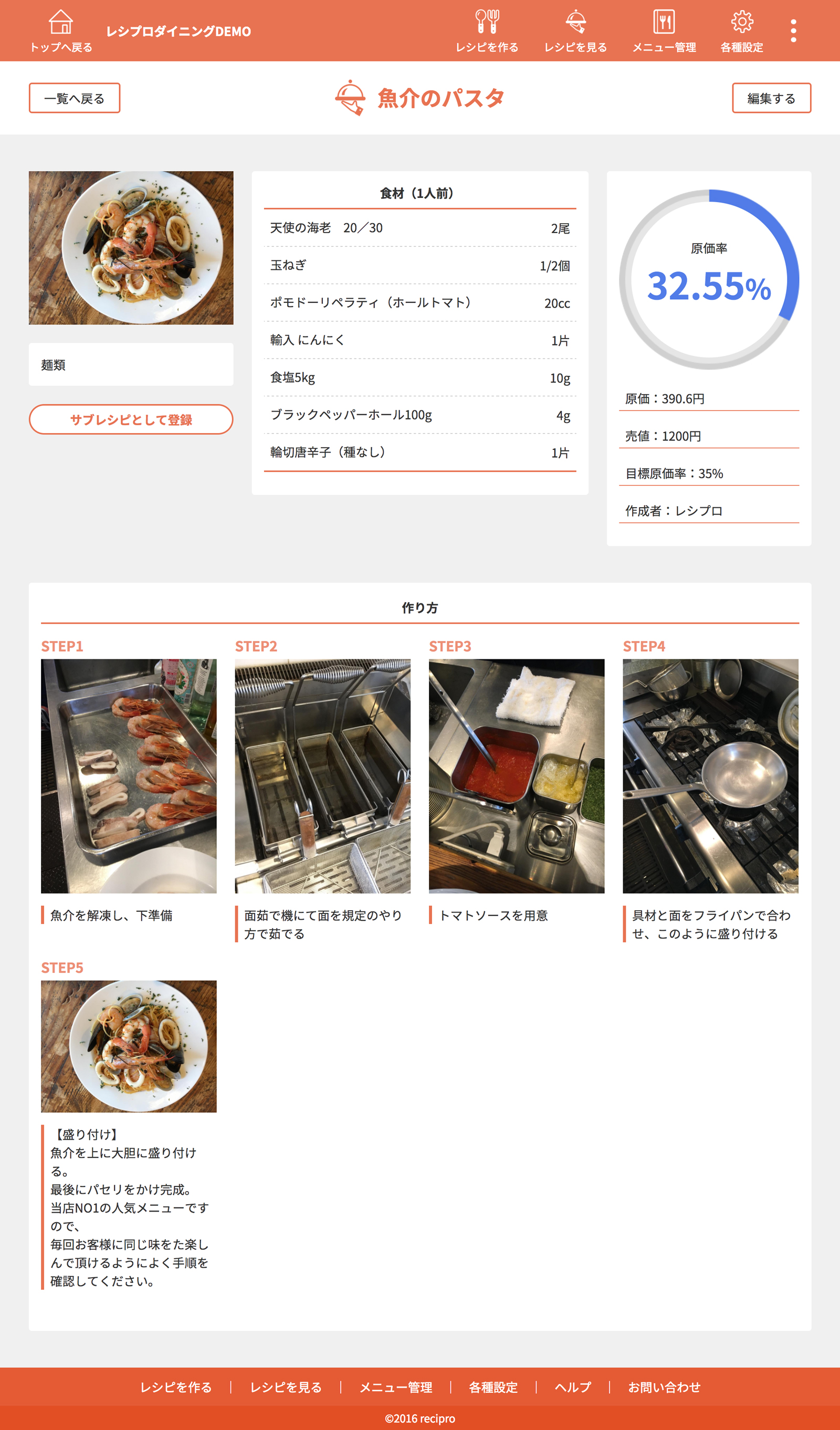Image resolution: width=840 pixels, height=1430 pixels.
Task: Open レシピを作る in the top bar
Action: pos(487,31)
